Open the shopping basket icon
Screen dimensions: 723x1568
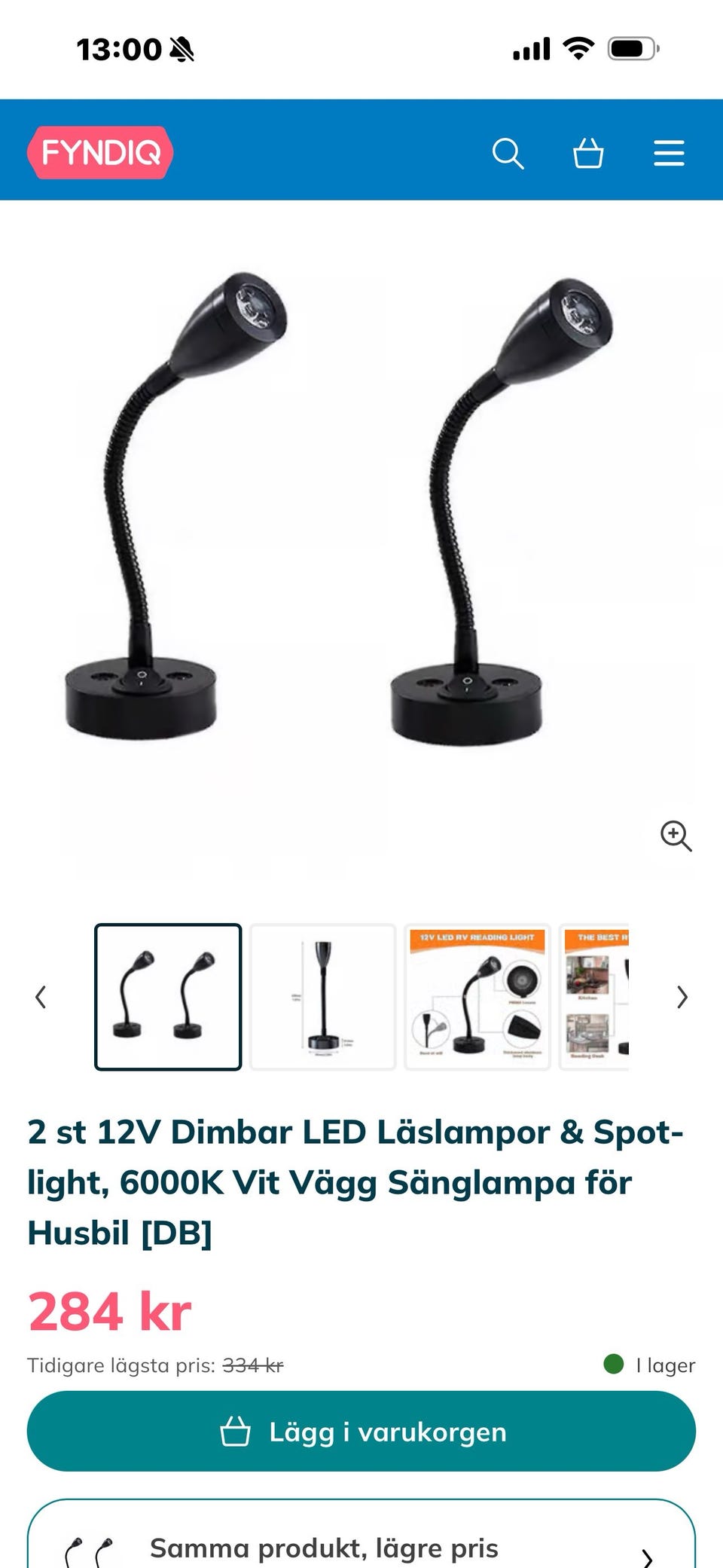(x=588, y=153)
